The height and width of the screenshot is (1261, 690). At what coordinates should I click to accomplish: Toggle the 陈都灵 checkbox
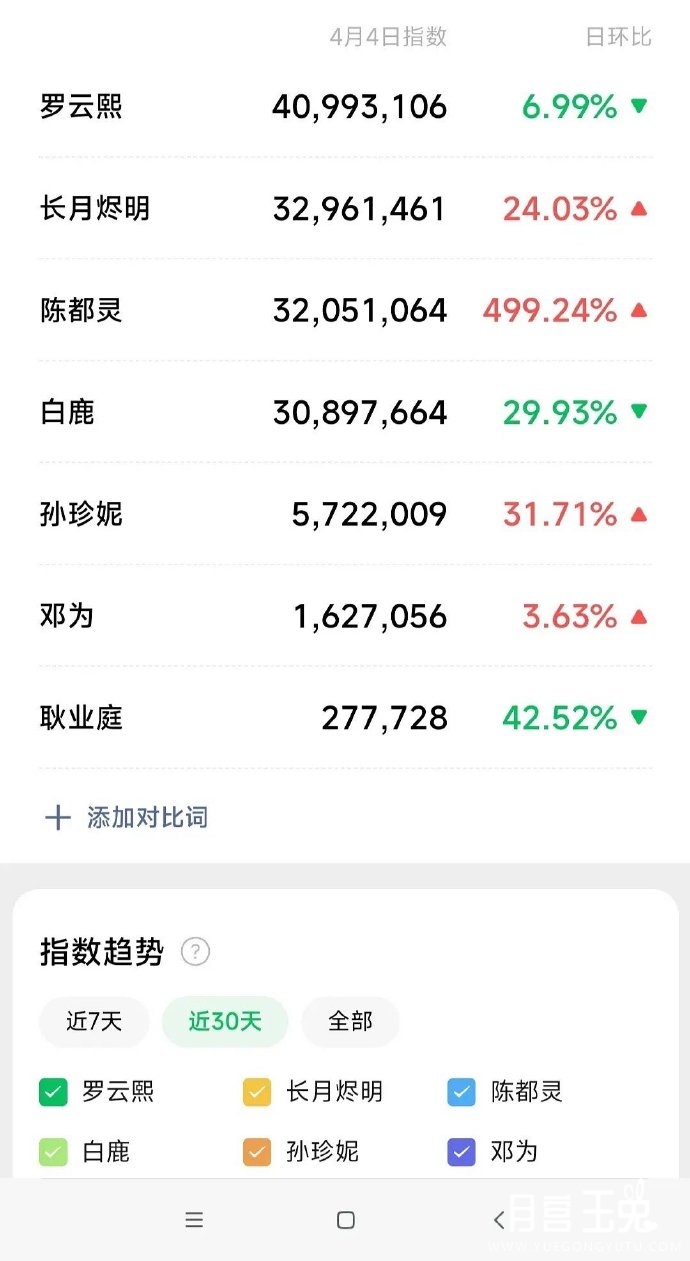461,1091
